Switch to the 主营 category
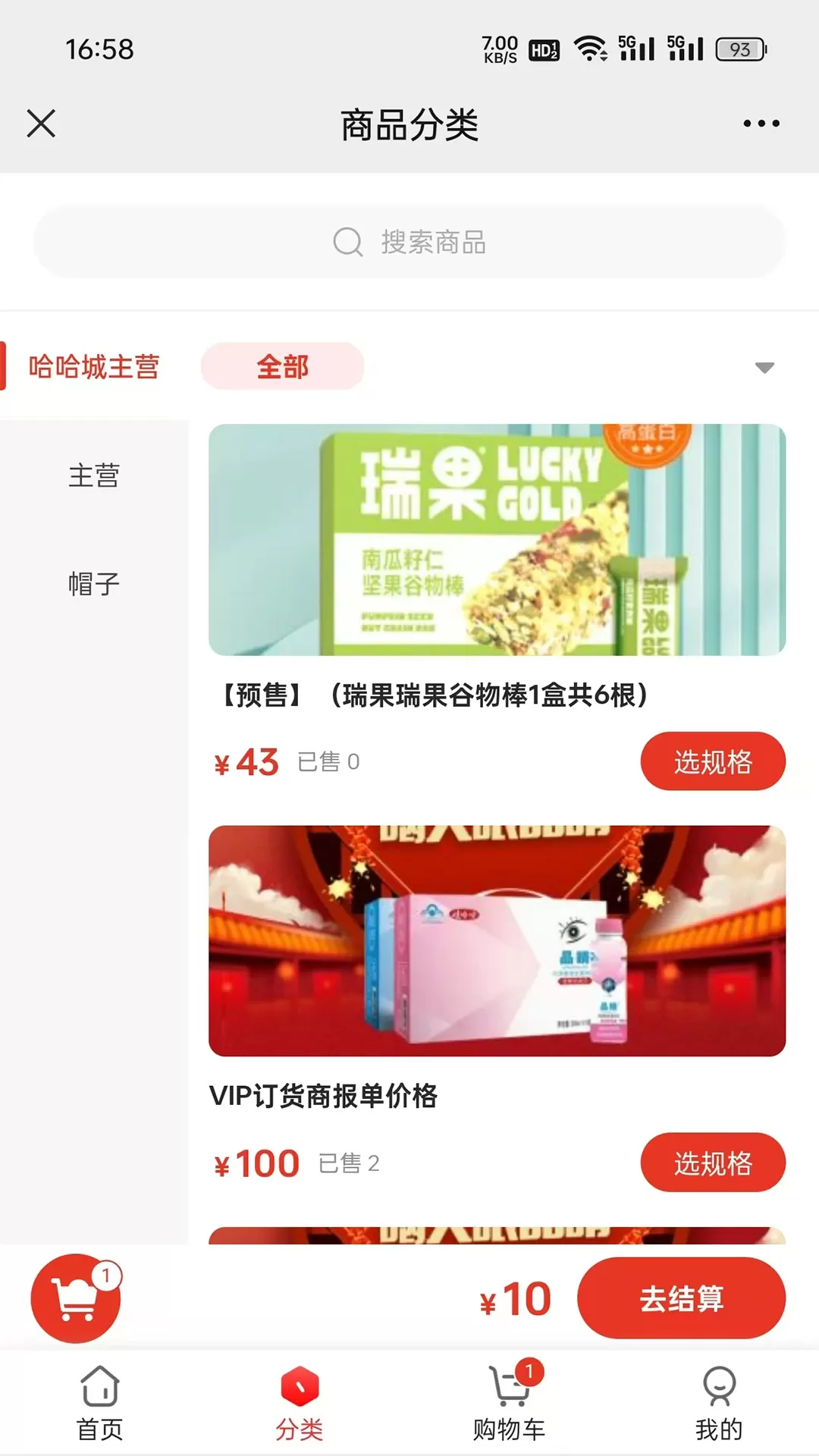This screenshot has width=819, height=1456. click(94, 476)
